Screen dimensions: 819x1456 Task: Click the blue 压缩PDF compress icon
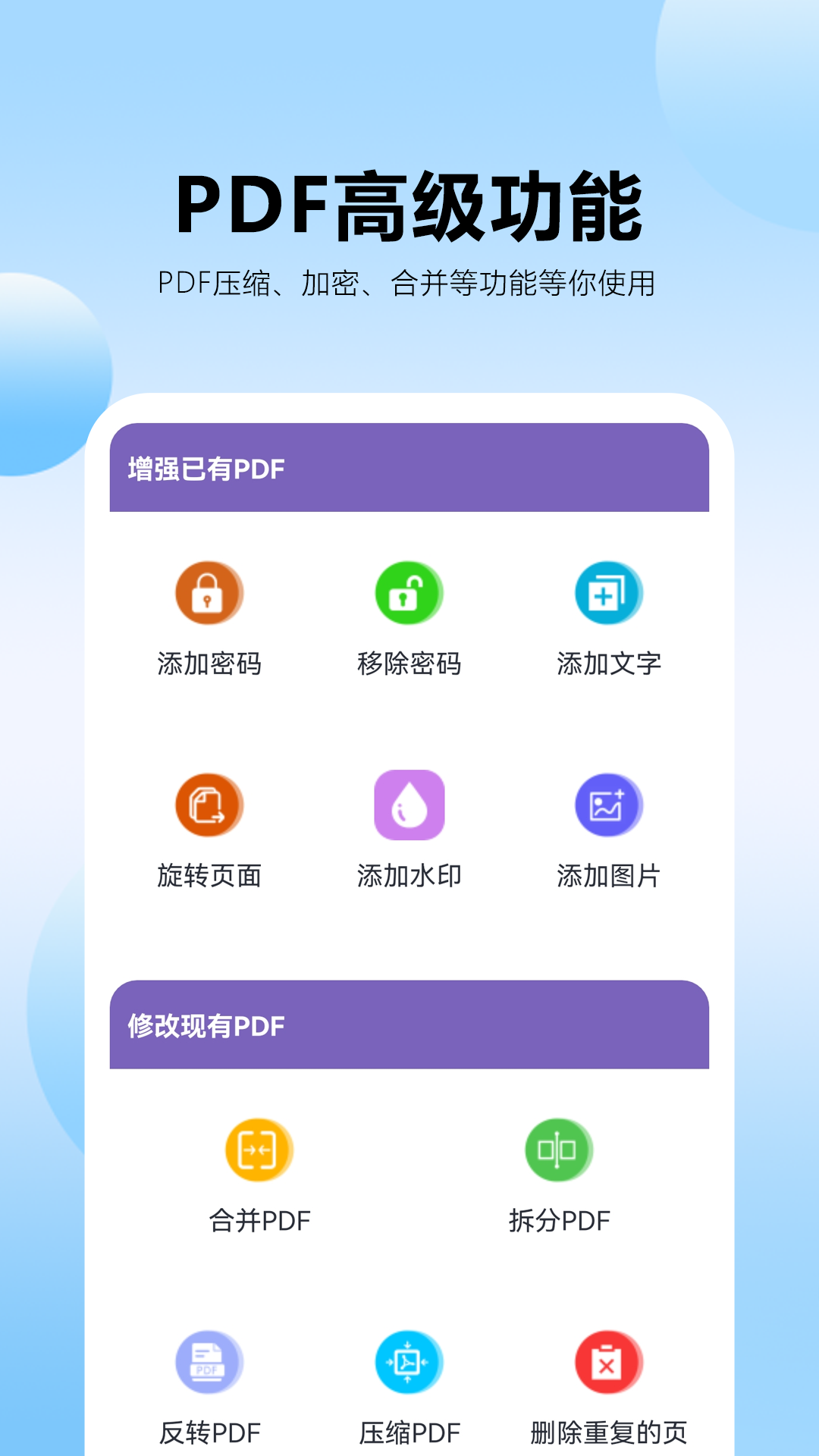[409, 1361]
